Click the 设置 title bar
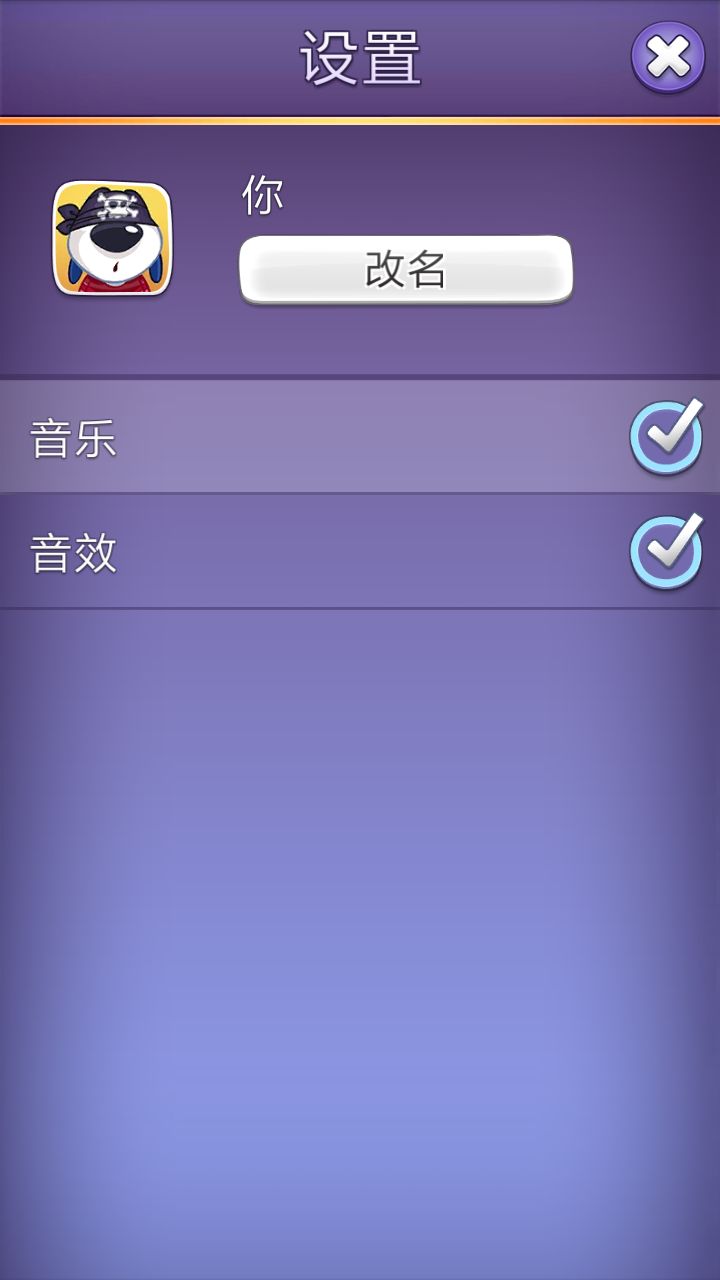This screenshot has width=720, height=1280. click(360, 57)
